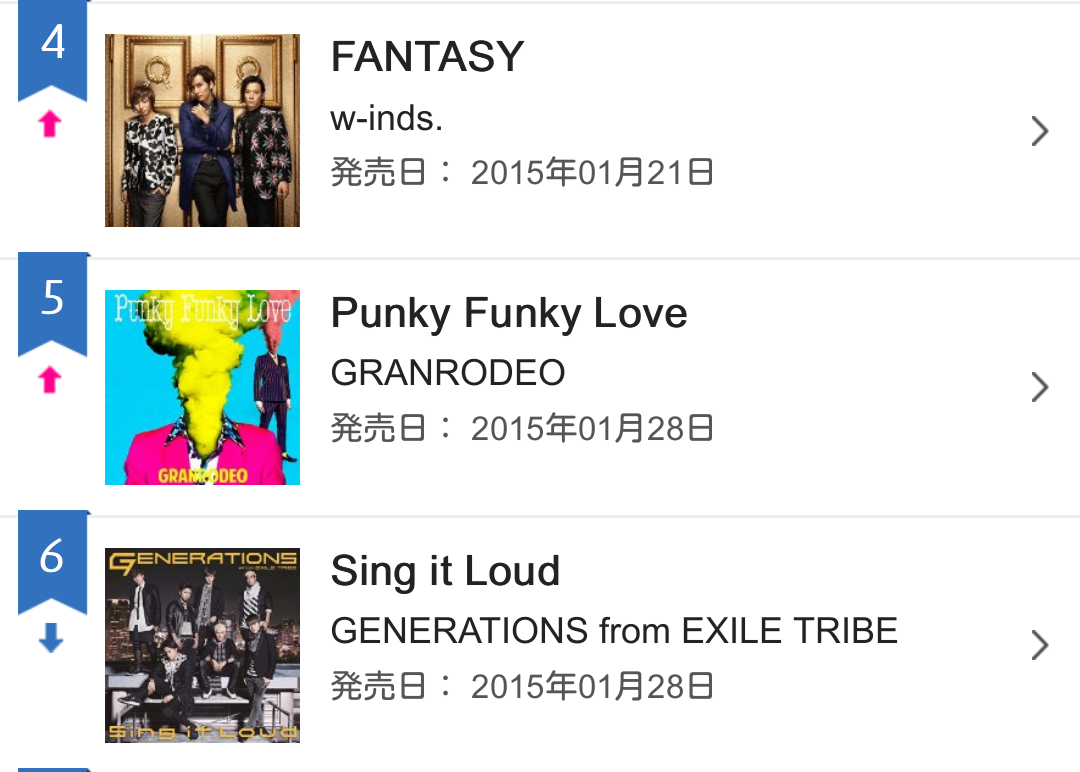Open the Punky Funky Love ranking row

[540, 387]
